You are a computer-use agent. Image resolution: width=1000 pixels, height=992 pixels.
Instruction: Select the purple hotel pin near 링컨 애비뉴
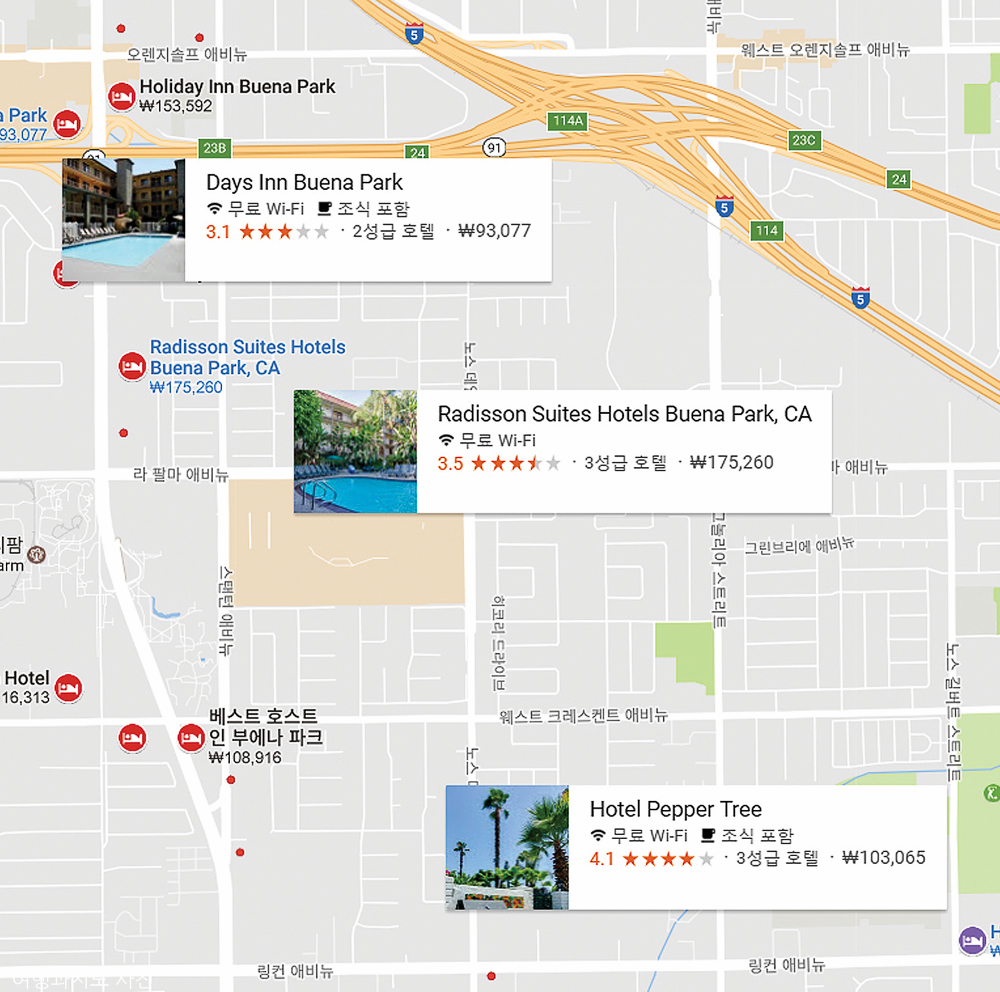click(971, 939)
